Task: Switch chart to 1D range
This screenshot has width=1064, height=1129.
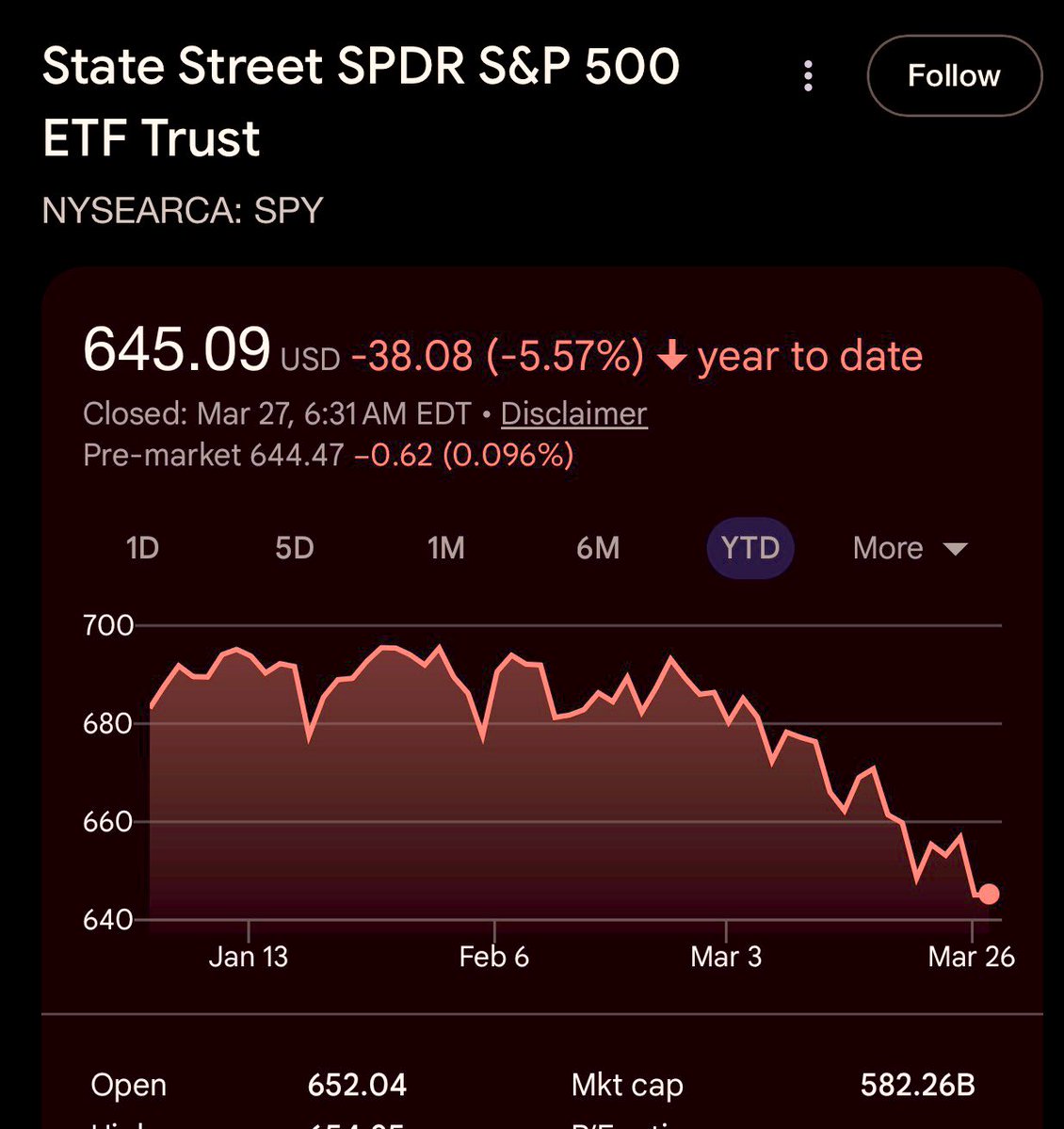Action: point(142,548)
